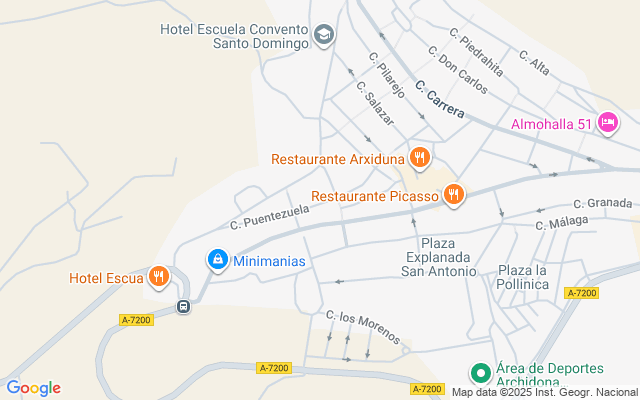Open the Minimanias shop marker
Screen dimensions: 640x400
(217, 260)
